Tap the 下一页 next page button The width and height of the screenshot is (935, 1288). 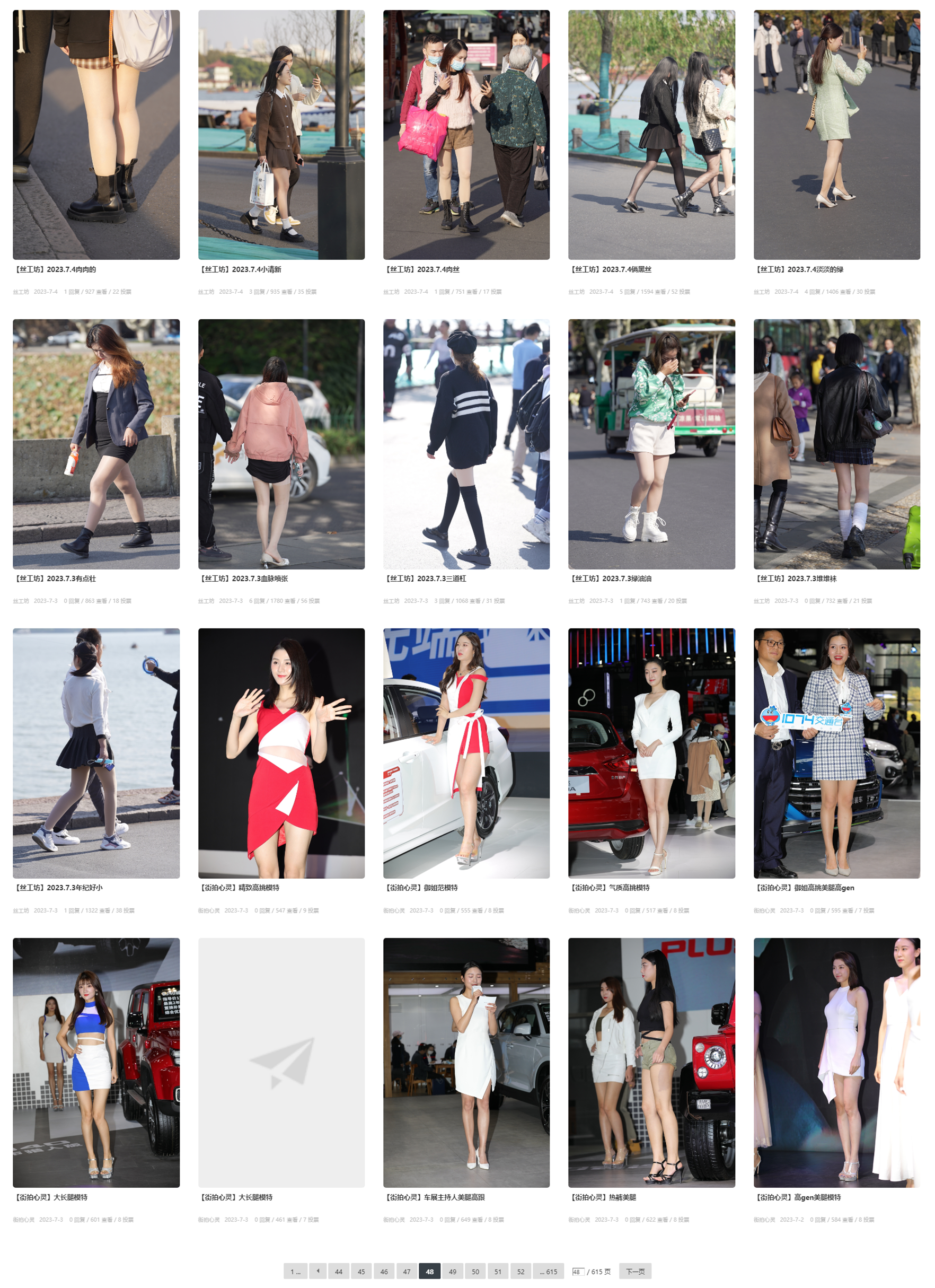[x=634, y=1271]
